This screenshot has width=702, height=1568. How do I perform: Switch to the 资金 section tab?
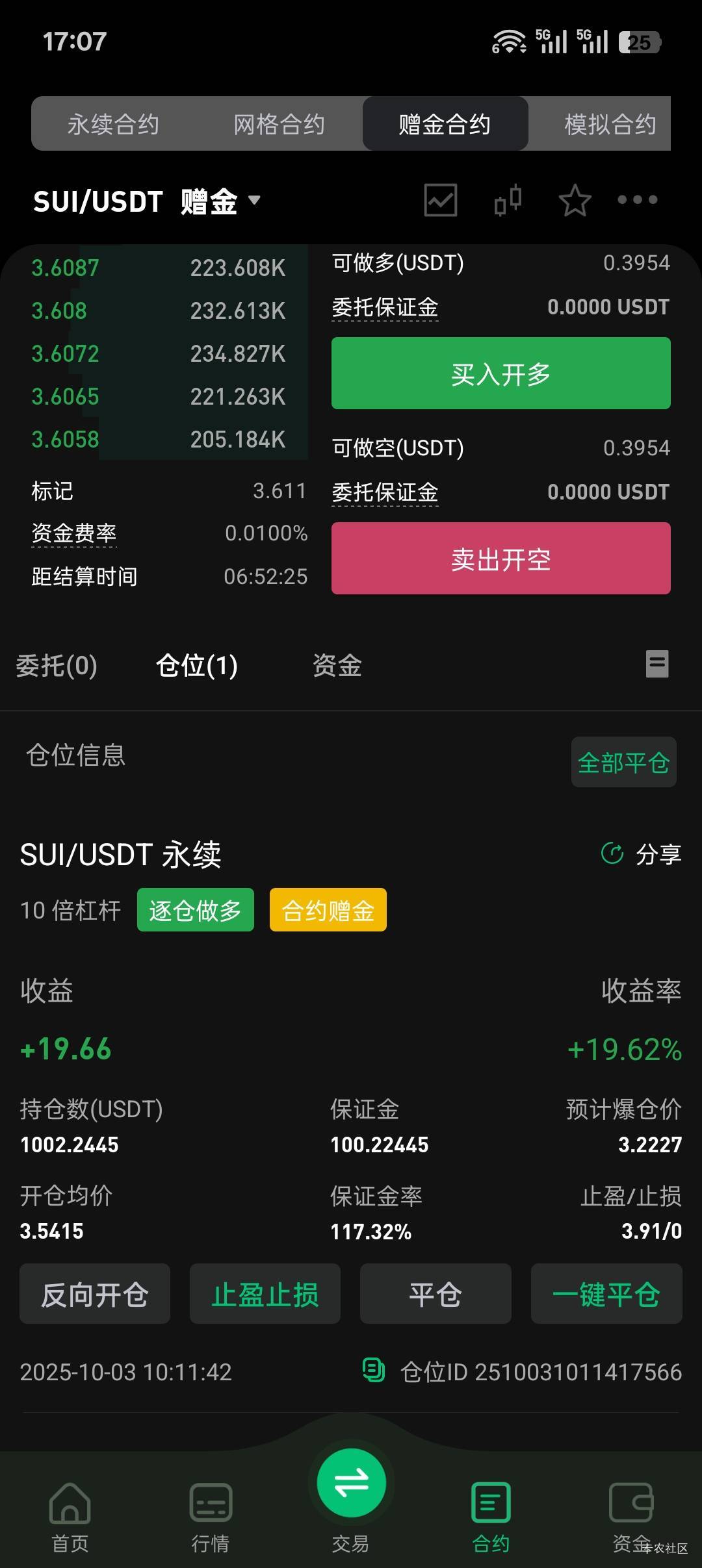click(x=337, y=665)
